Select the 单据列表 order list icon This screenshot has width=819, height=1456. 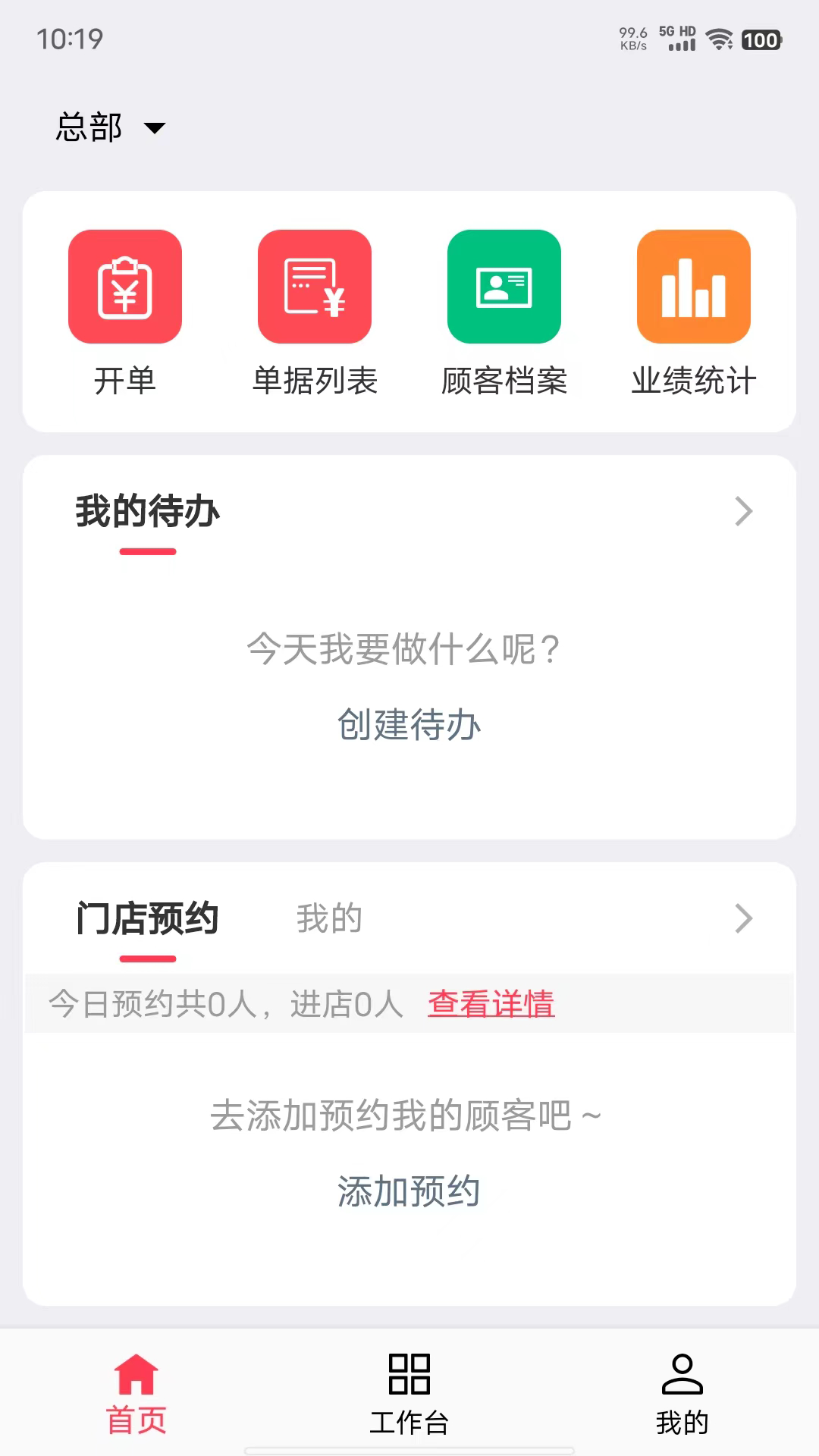(x=315, y=287)
